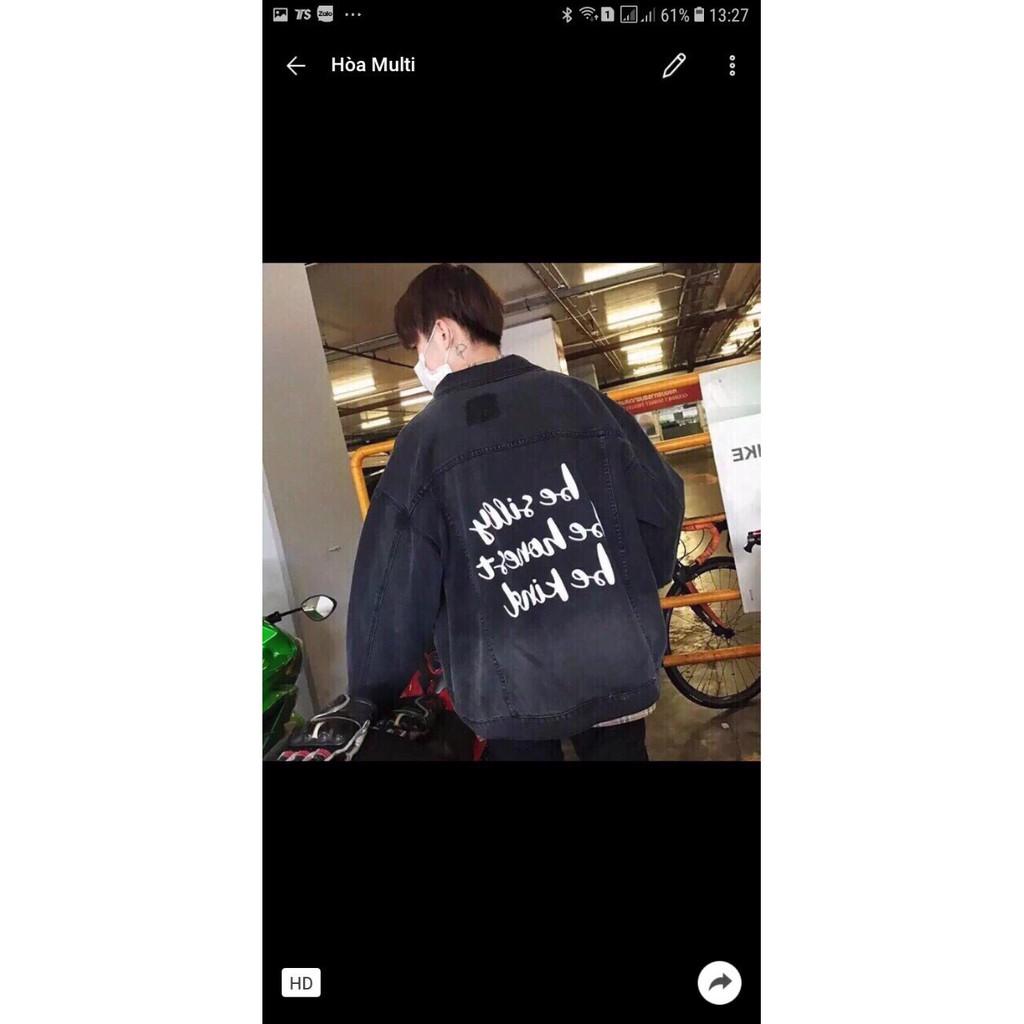
Task: Open the three-dot overflow menu
Action: coord(732,65)
